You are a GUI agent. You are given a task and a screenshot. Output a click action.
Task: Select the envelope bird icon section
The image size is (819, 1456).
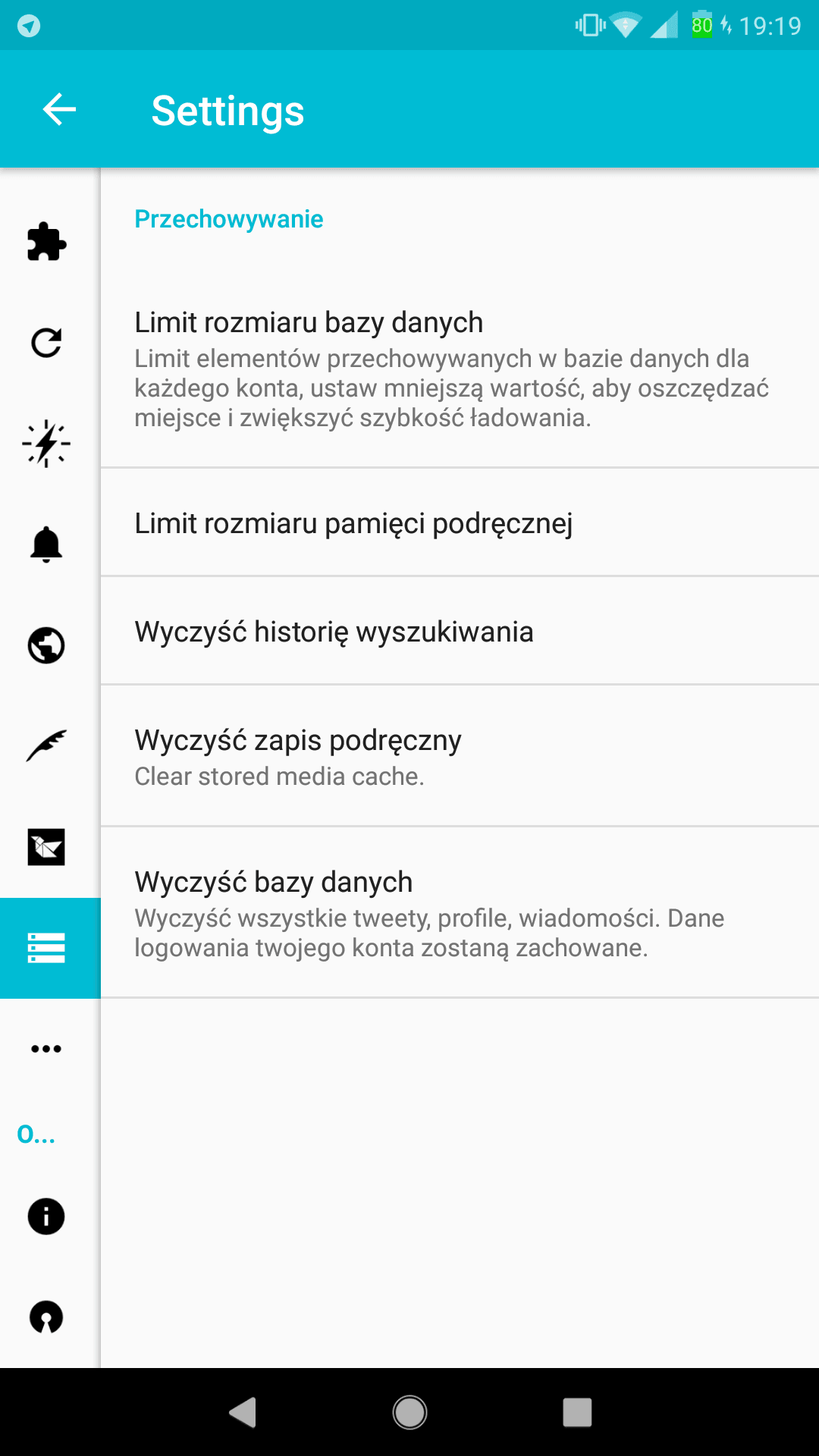tap(46, 847)
